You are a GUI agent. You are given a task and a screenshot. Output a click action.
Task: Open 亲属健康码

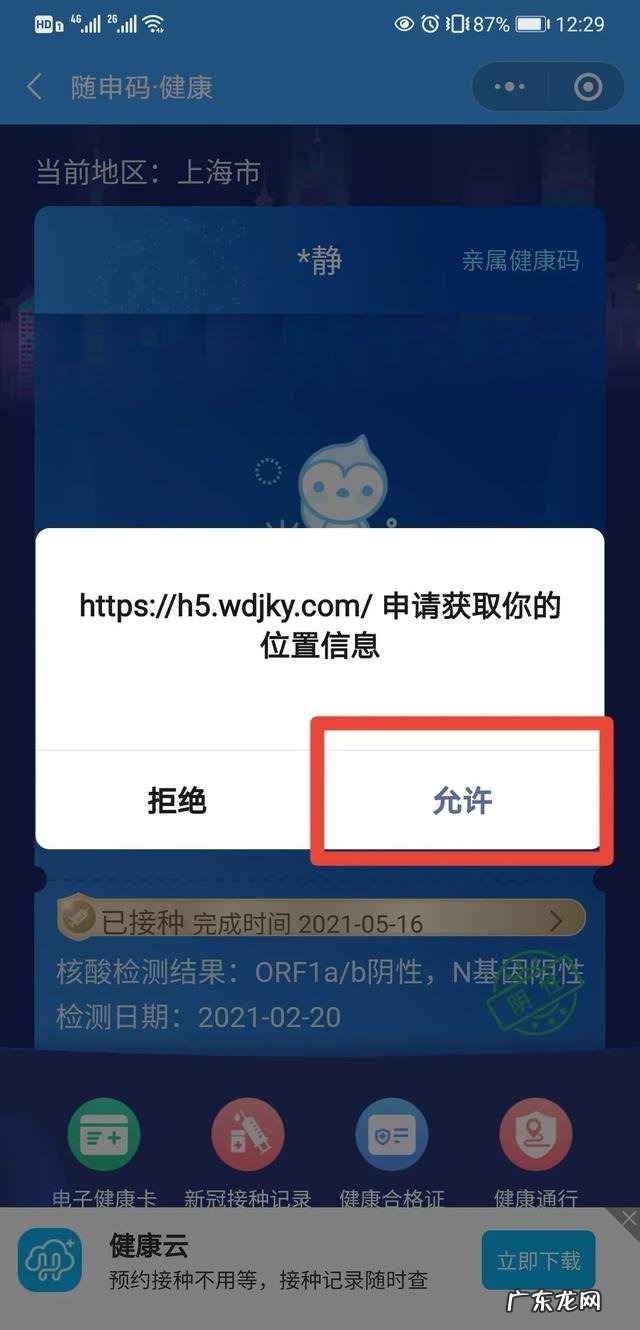520,261
